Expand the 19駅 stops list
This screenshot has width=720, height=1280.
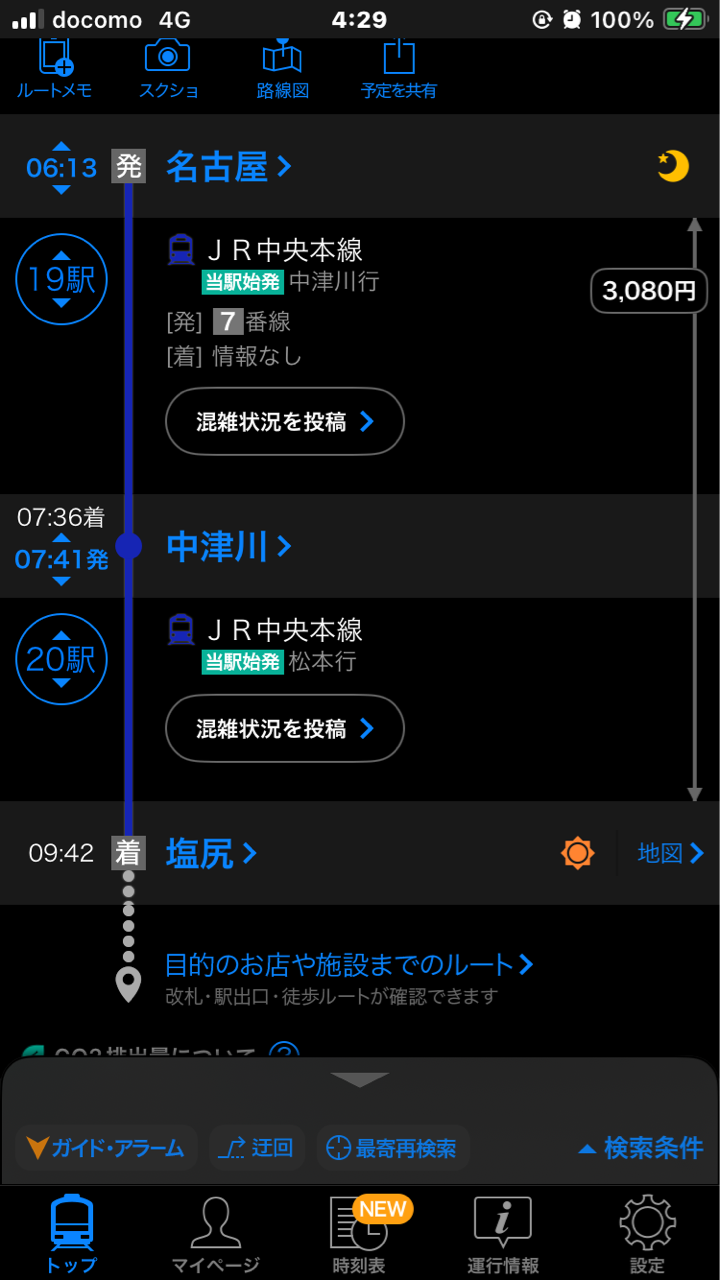[61, 280]
